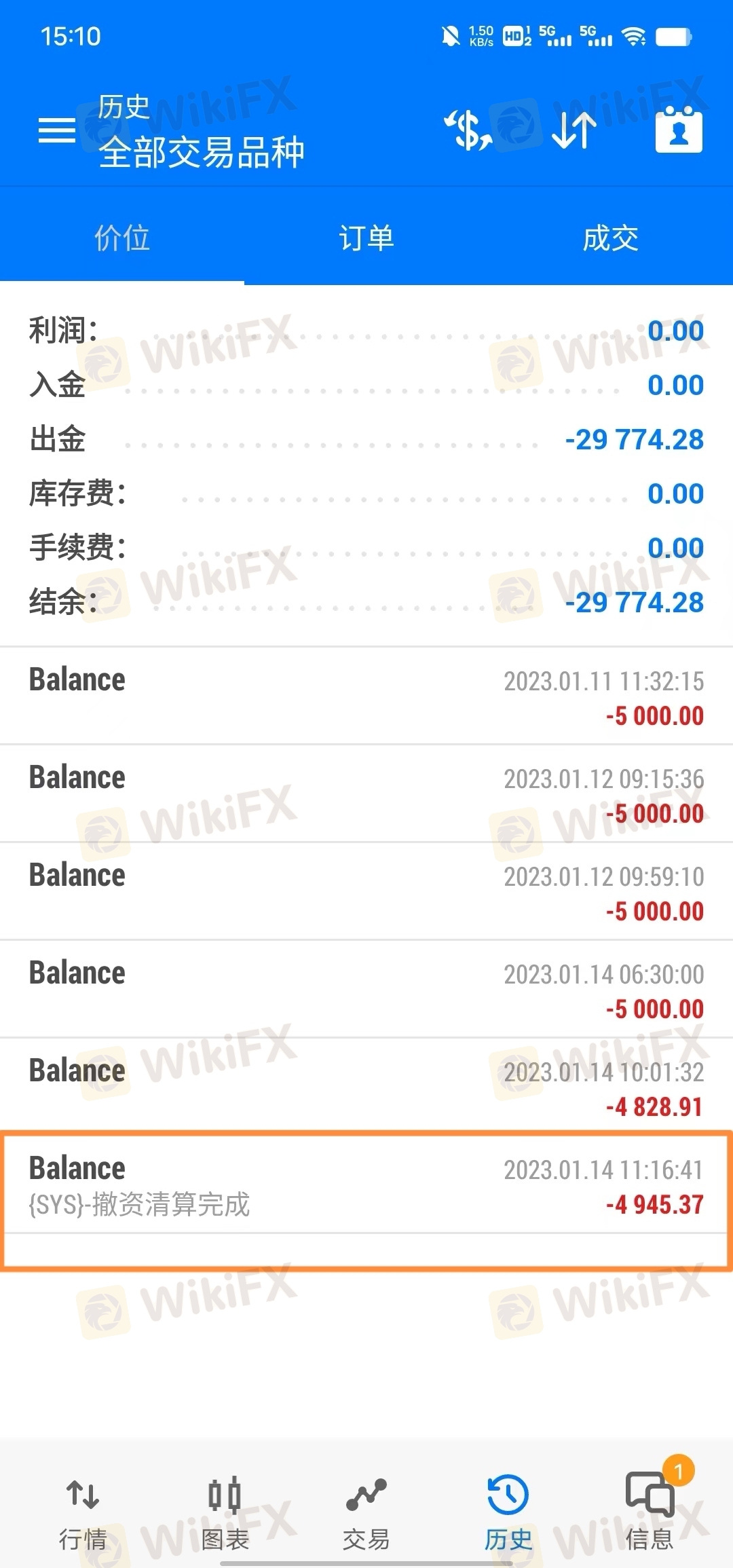Screen dimensions: 733x1568
Task: Open Balance entry from 2023.01.14 06:30:00
Action: (366, 990)
